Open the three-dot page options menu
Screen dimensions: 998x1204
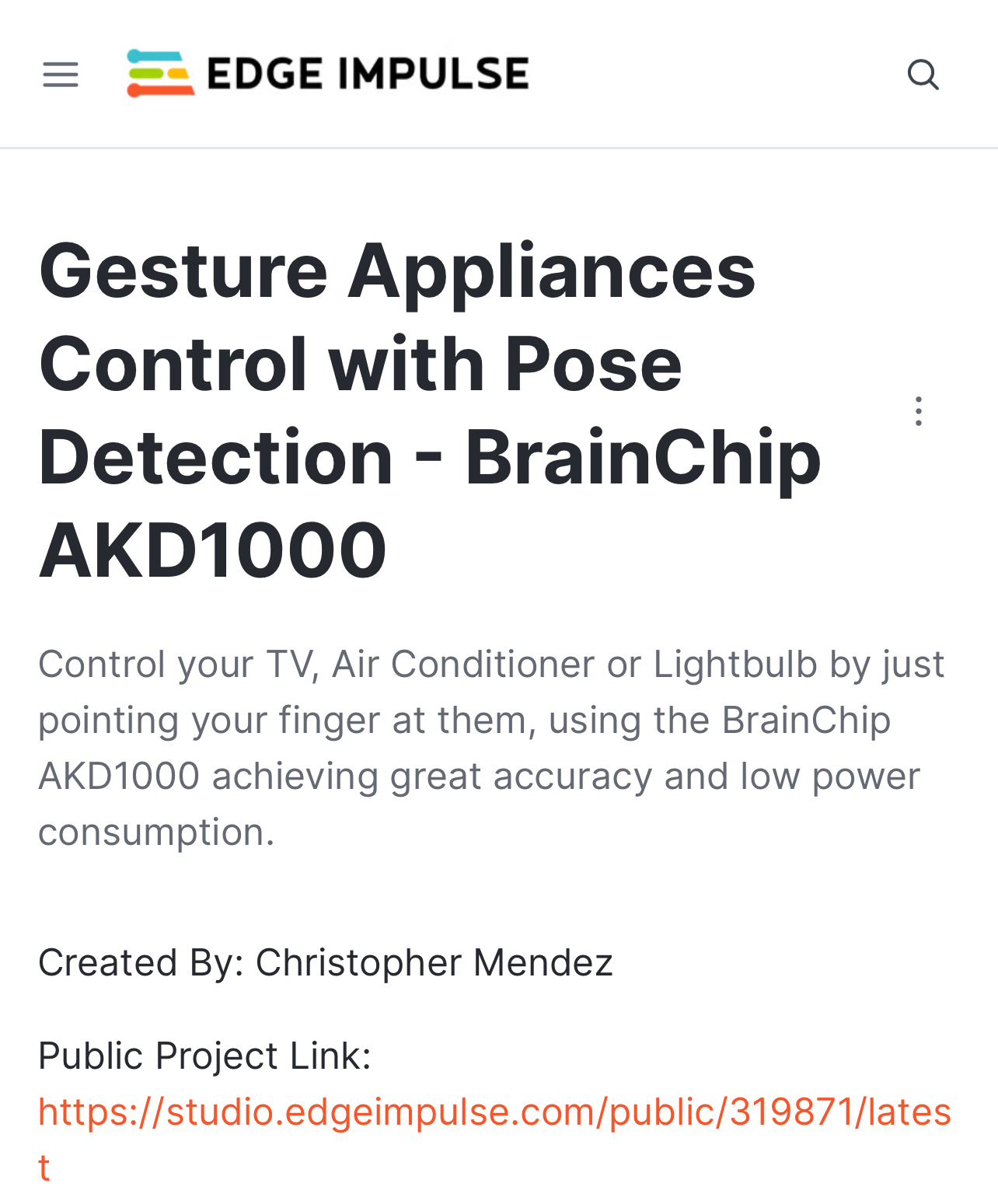[919, 411]
